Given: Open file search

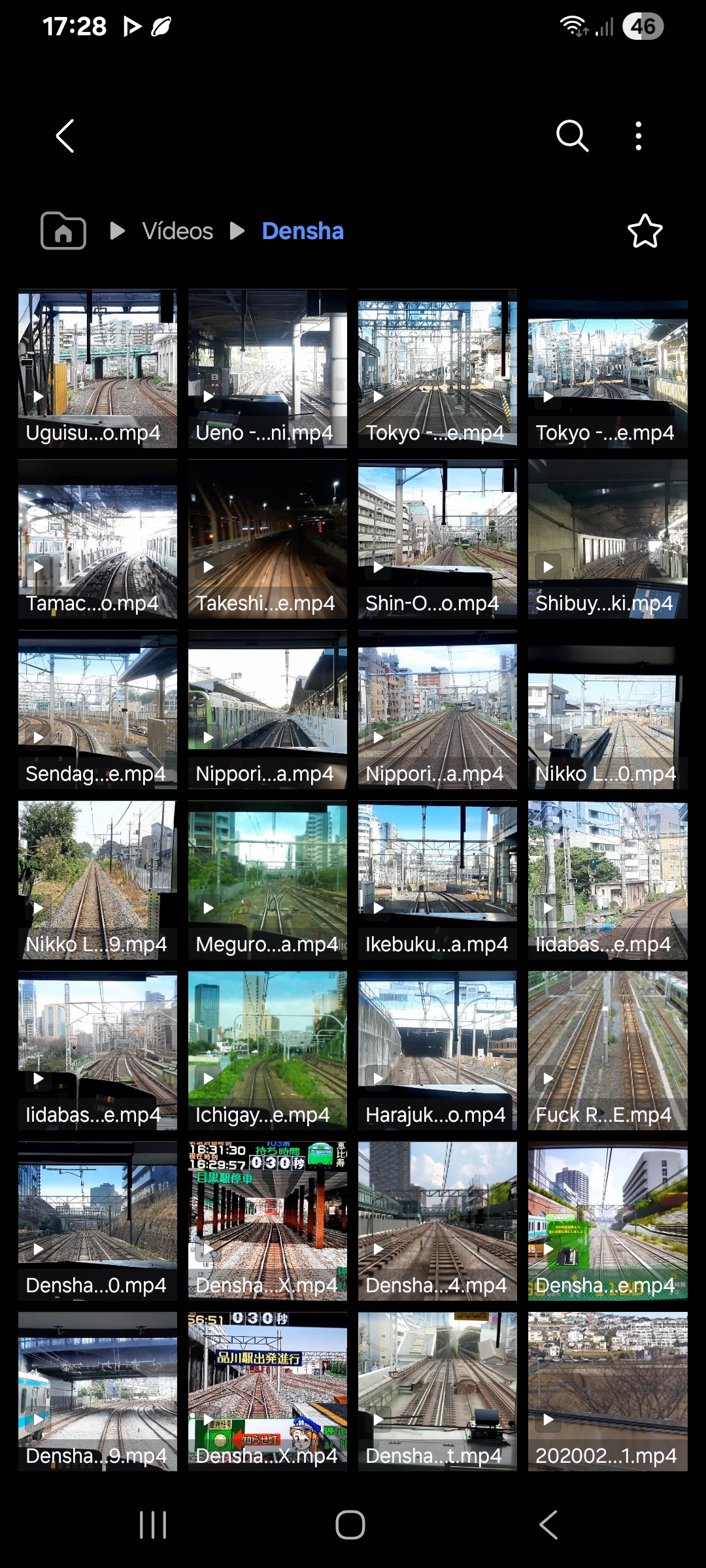Looking at the screenshot, I should pyautogui.click(x=572, y=136).
